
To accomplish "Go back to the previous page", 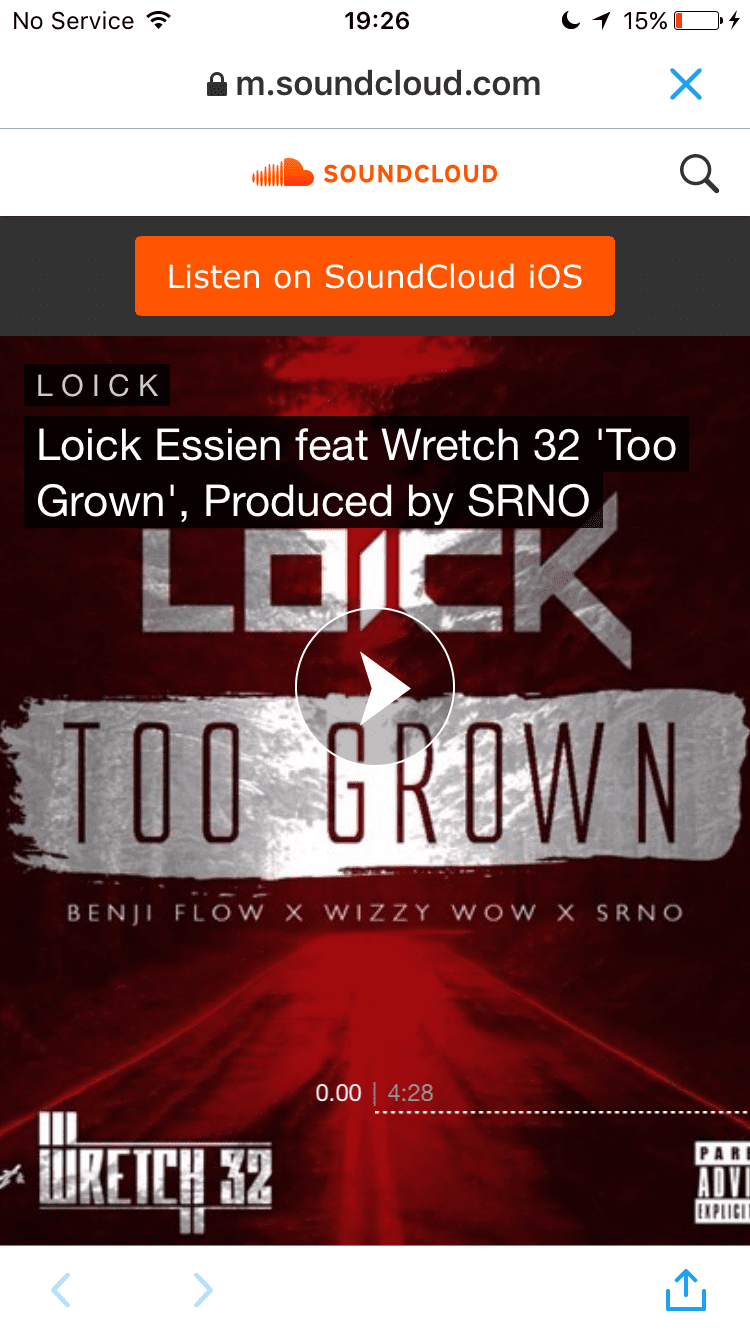I will point(61,1290).
